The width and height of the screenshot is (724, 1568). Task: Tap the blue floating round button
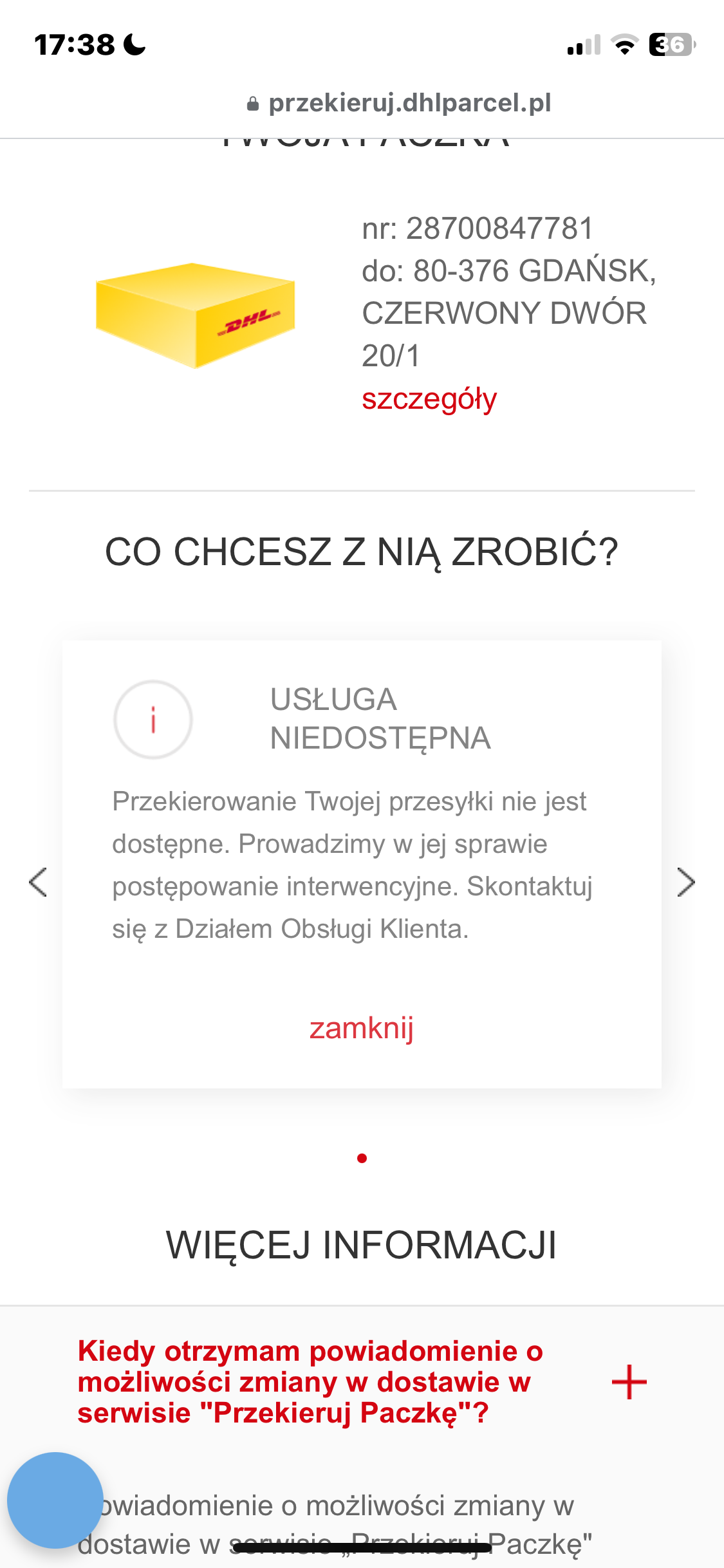55,1500
